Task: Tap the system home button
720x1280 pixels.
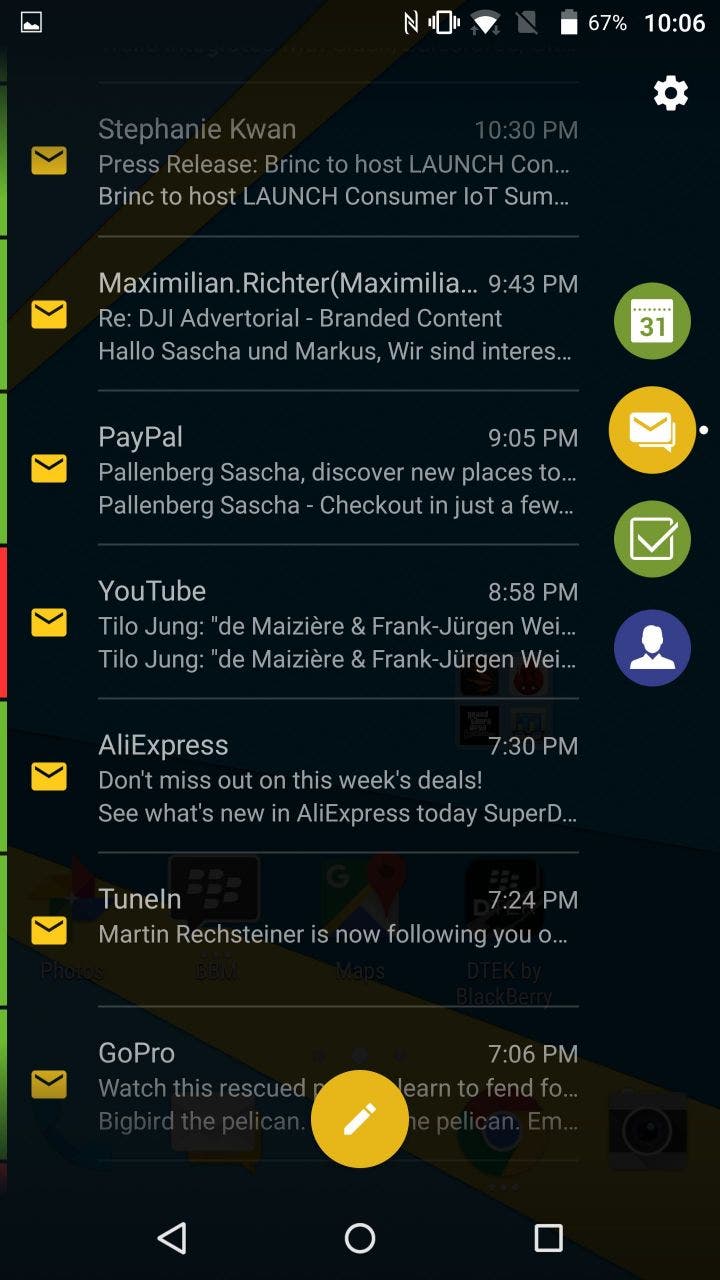Action: pyautogui.click(x=360, y=1238)
